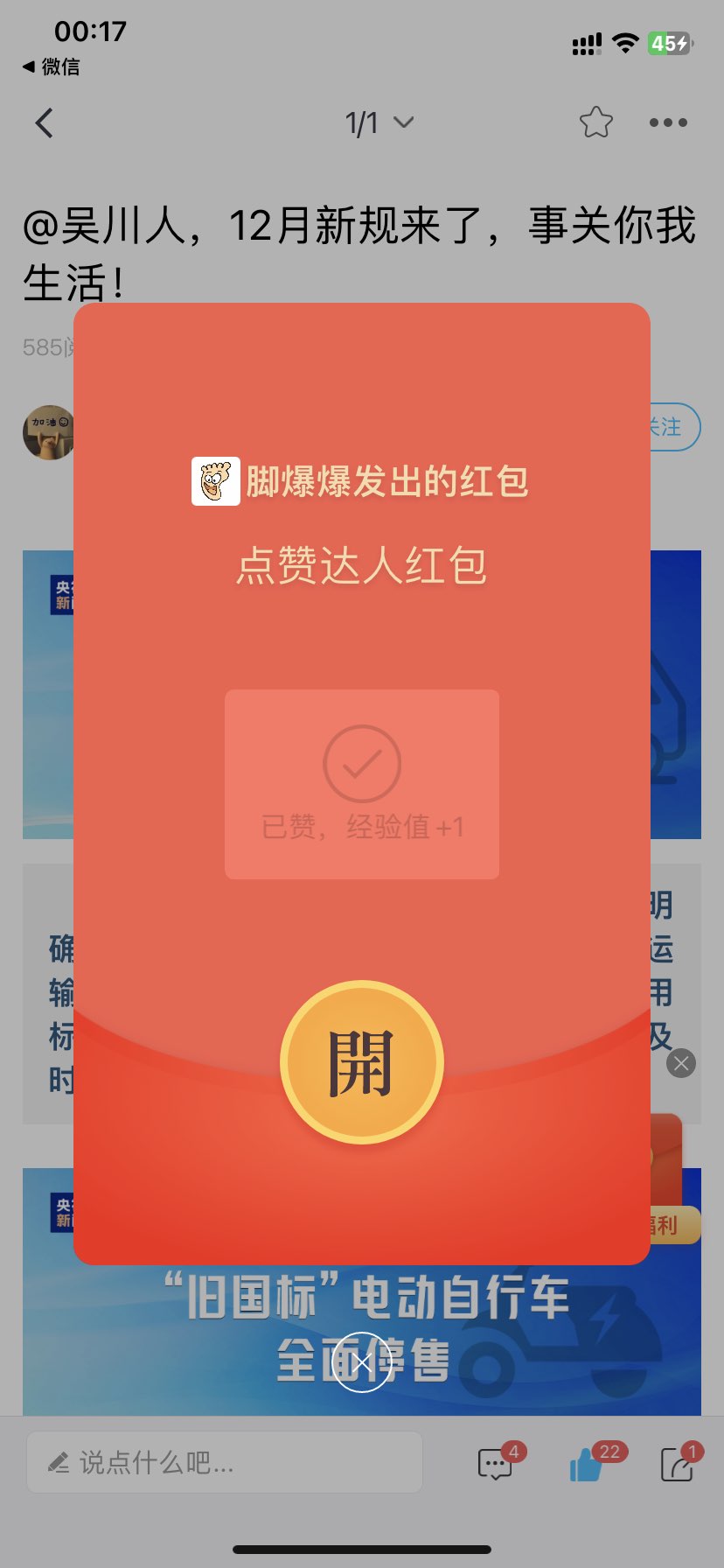Close the red packet popup

point(362,1361)
